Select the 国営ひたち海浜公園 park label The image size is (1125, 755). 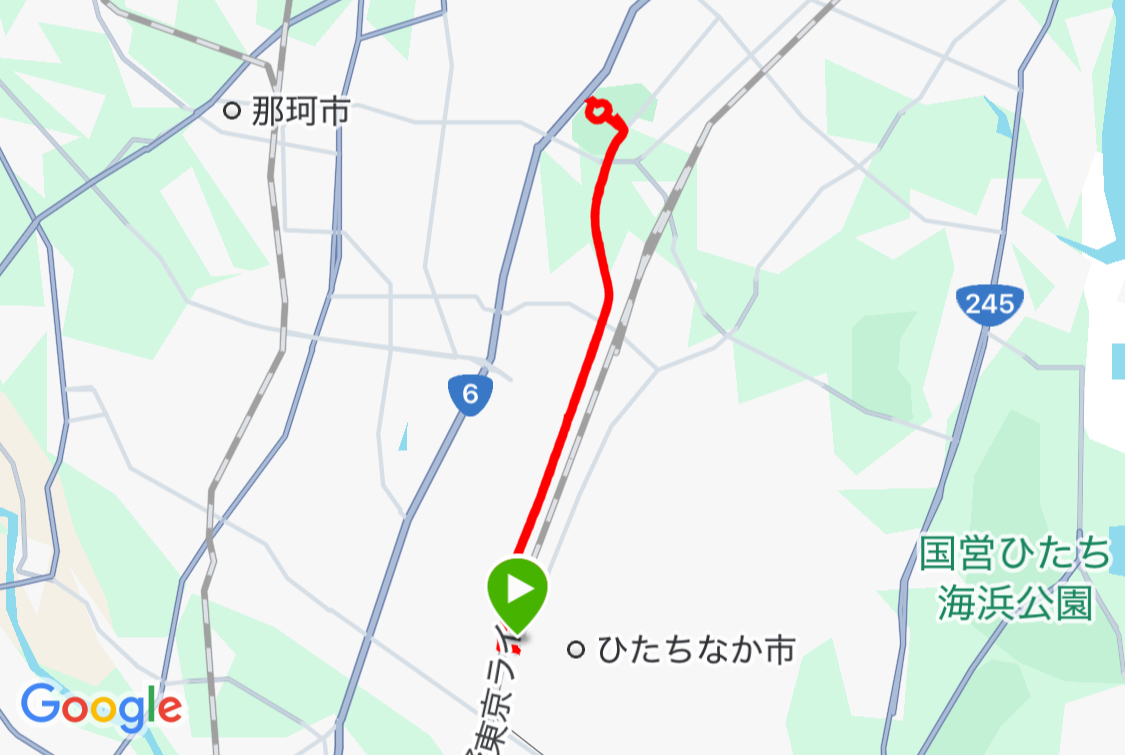coord(1014,577)
